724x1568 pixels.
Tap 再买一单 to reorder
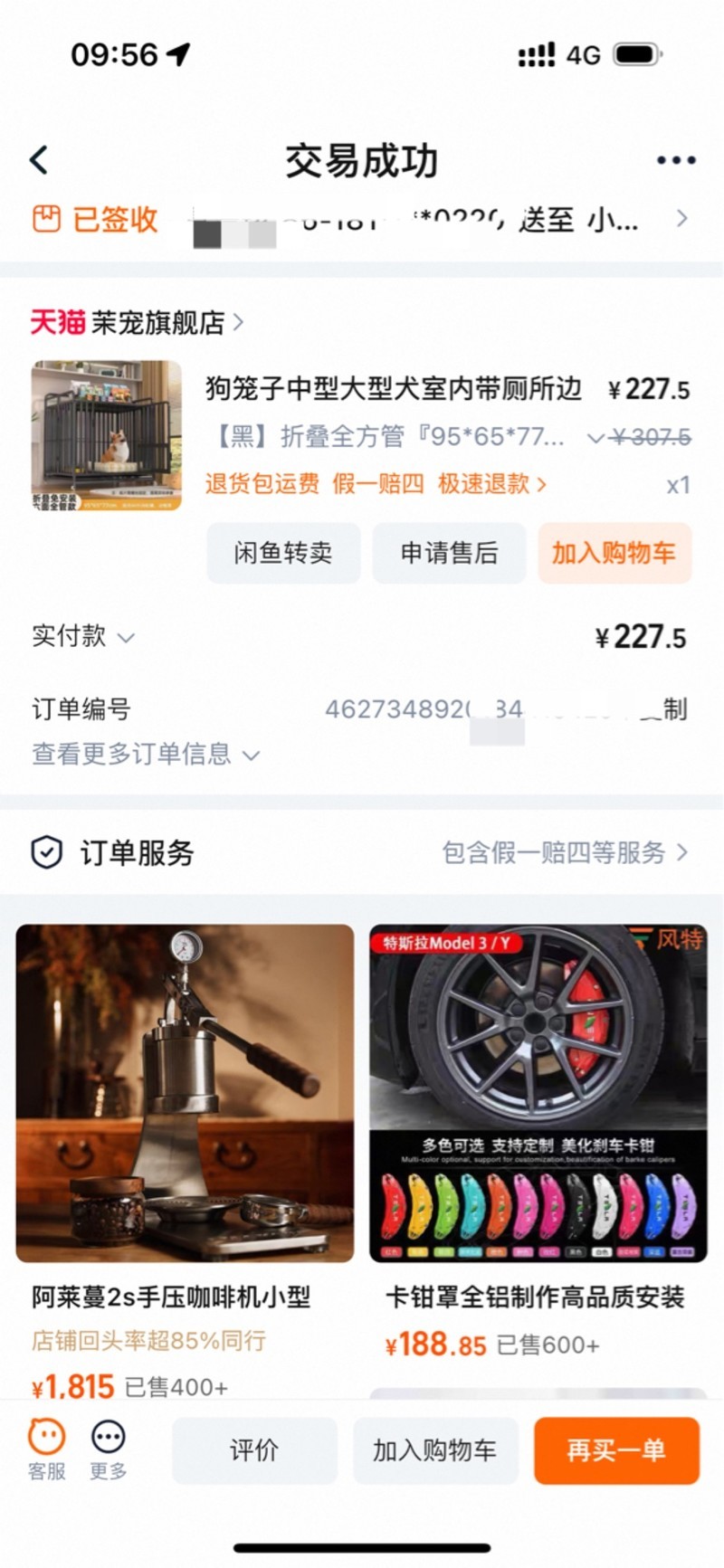pos(616,1450)
